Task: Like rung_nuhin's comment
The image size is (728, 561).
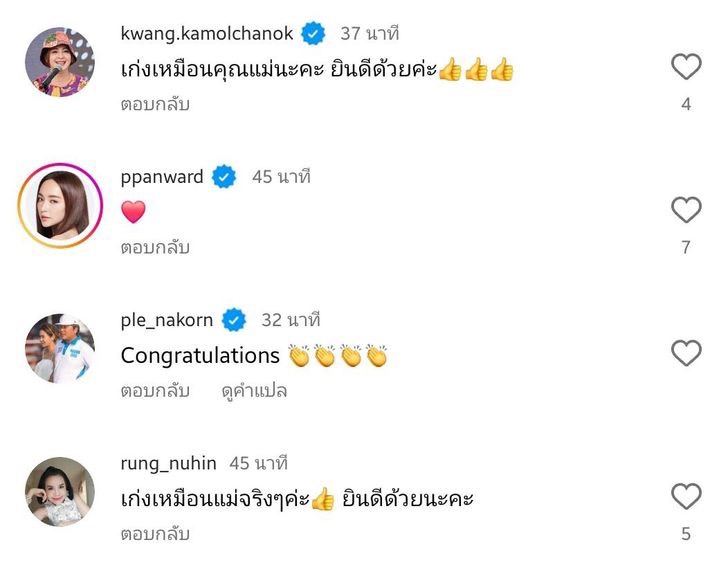Action: point(686,496)
